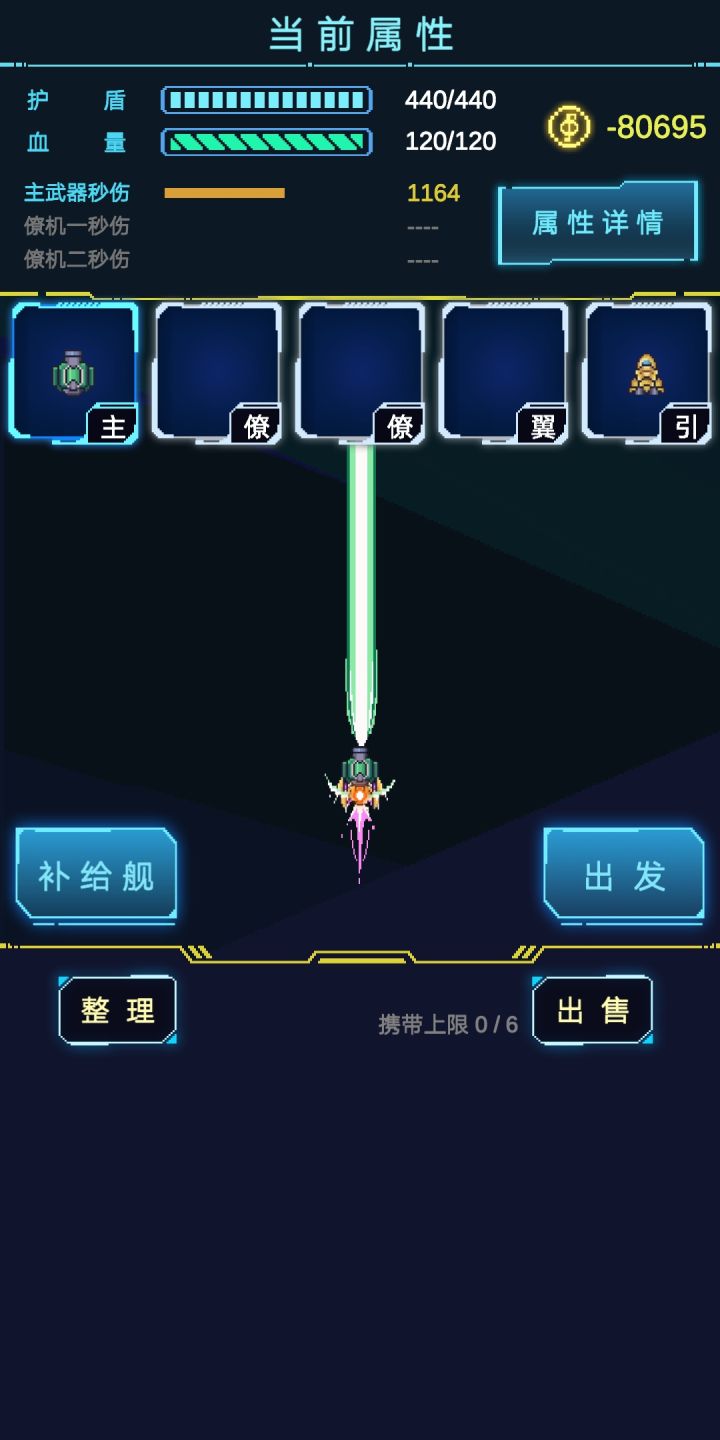This screenshot has width=720, height=1440.
Task: Click the green weapon icon in the 主 slot
Action: pos(75,372)
